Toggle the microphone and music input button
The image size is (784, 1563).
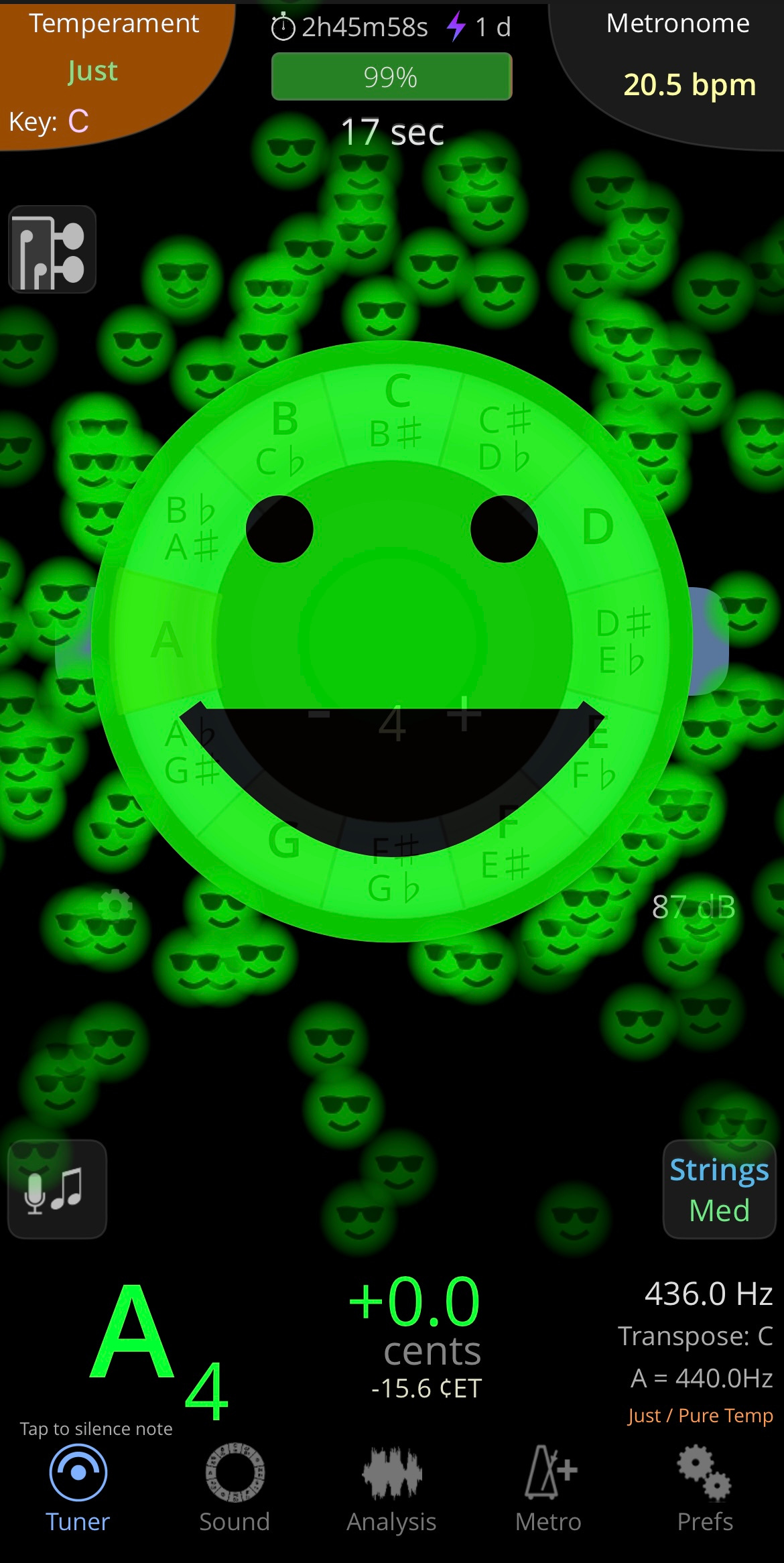tap(57, 1189)
